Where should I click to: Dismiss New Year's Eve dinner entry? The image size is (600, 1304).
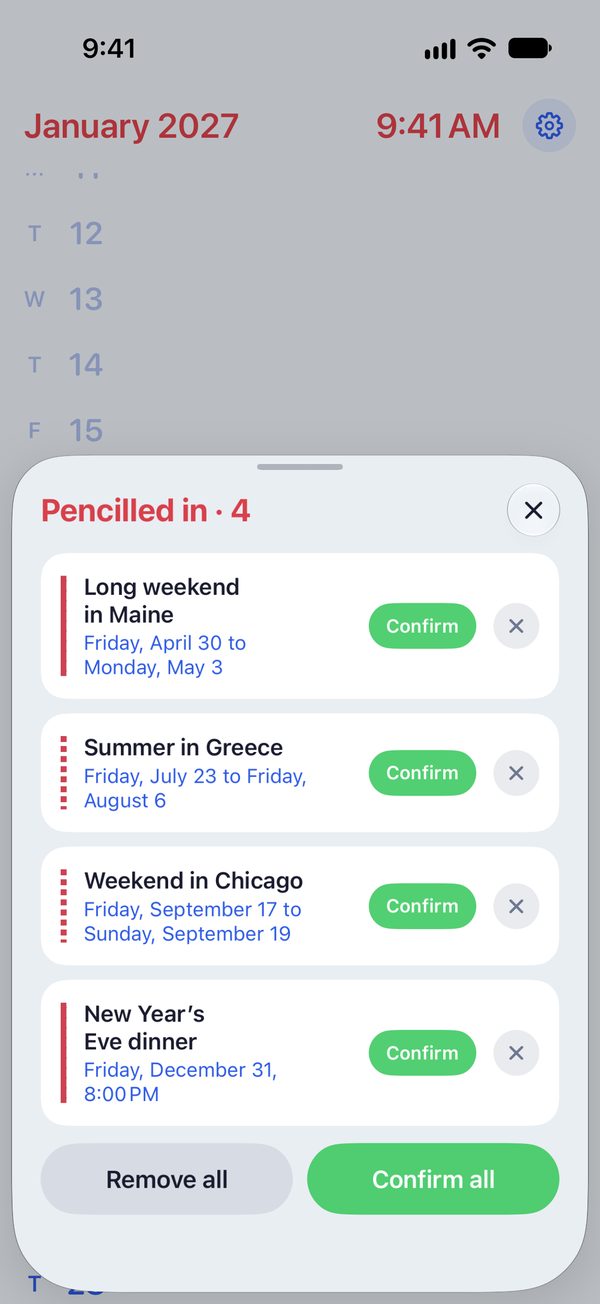click(516, 1053)
